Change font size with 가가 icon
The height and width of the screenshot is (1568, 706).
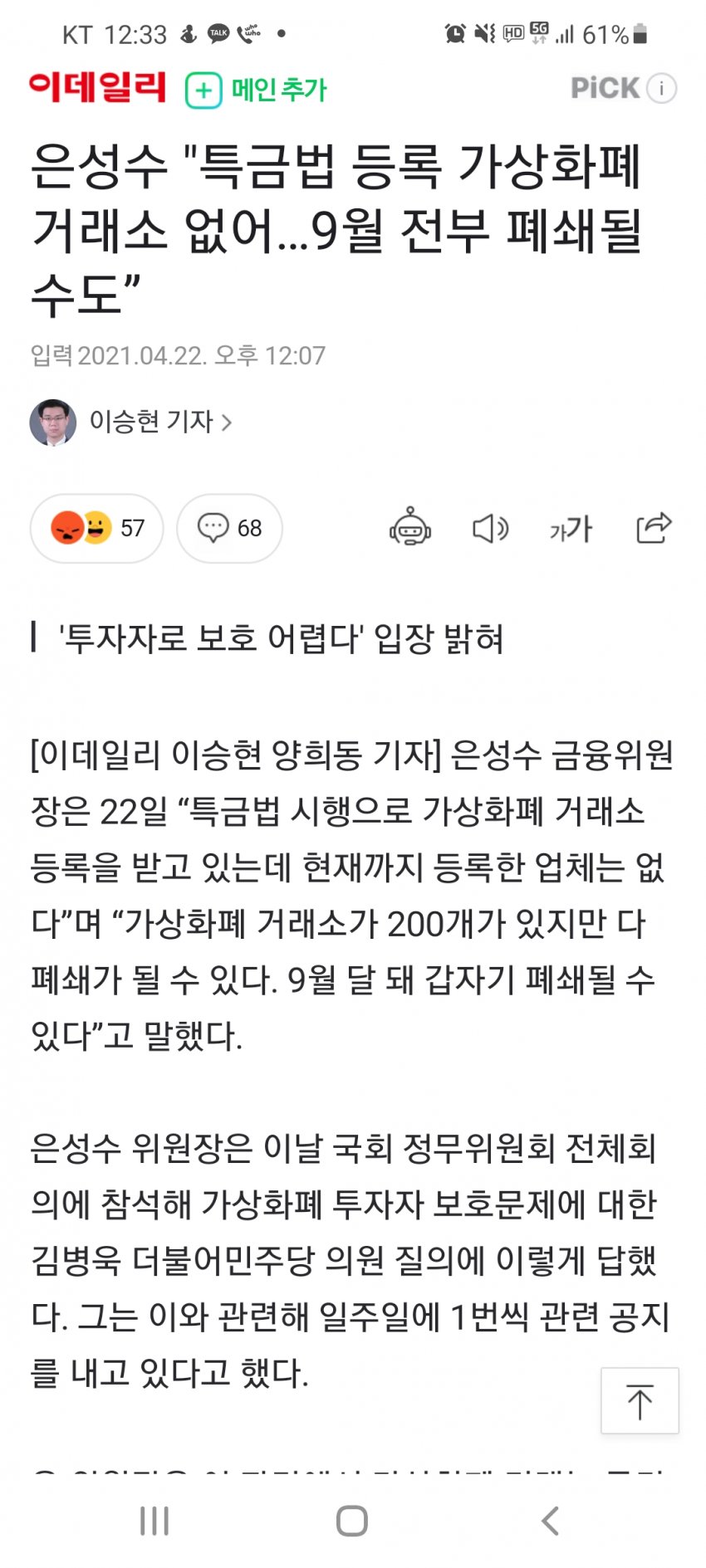coord(571,528)
